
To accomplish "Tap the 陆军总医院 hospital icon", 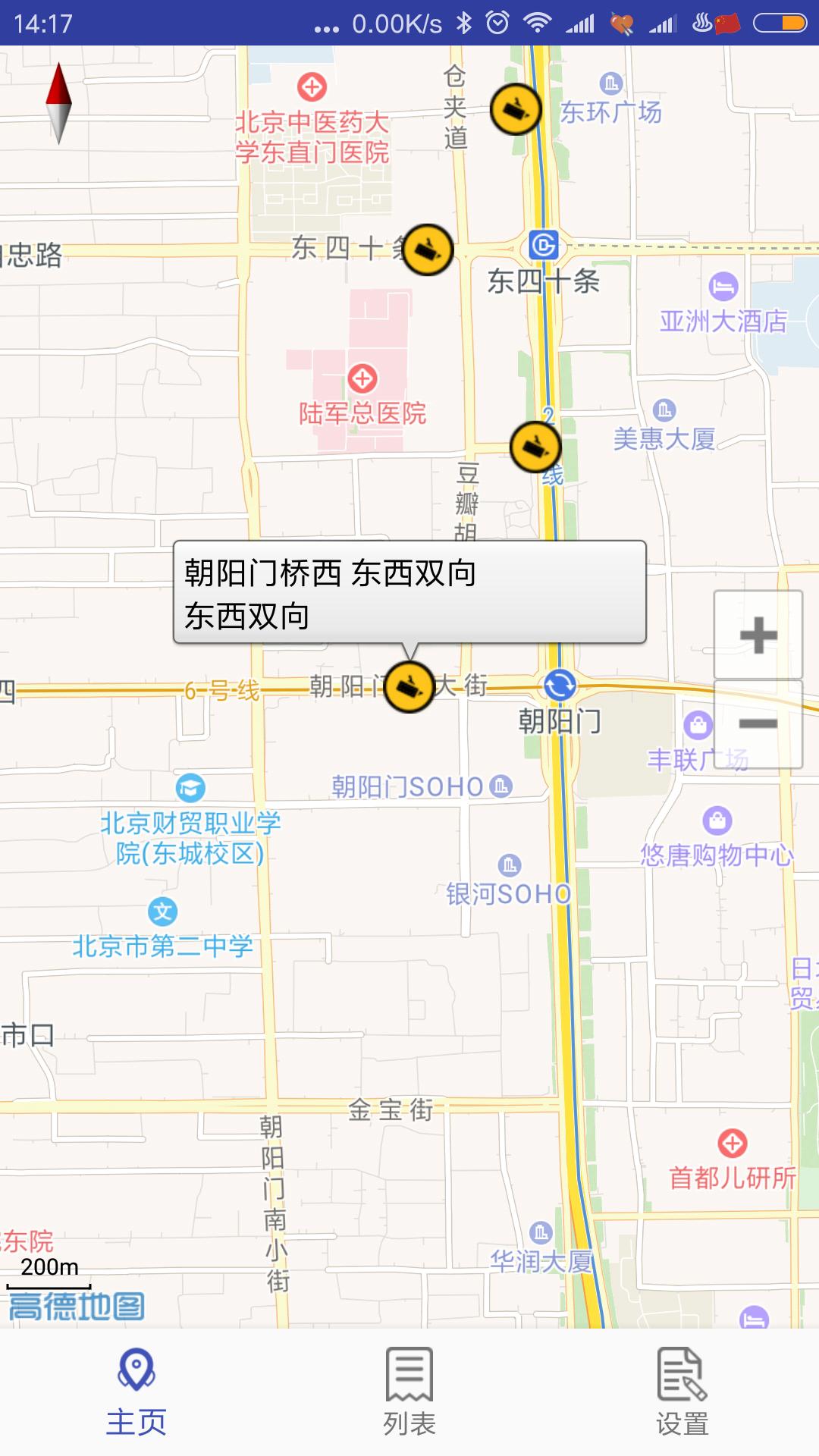I will 362,377.
